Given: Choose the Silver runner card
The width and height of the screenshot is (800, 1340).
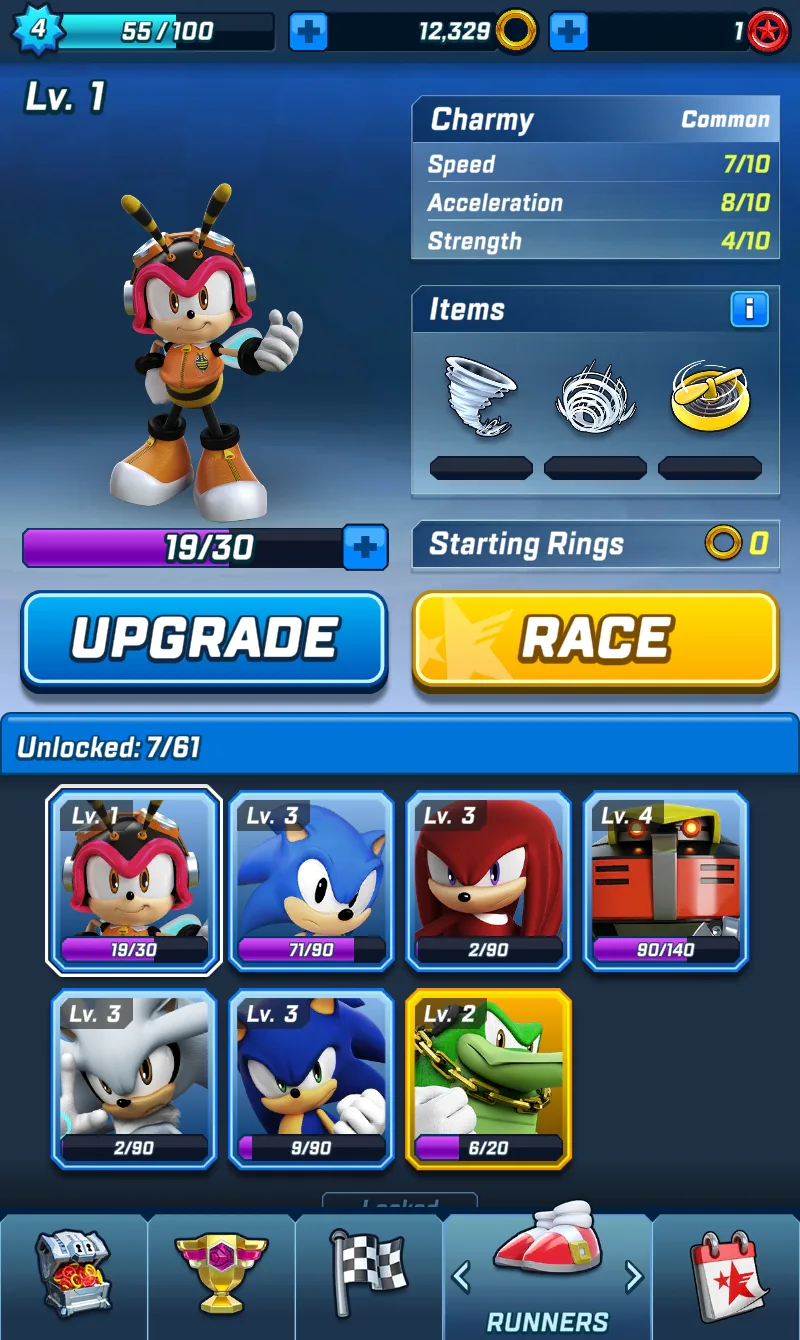Looking at the screenshot, I should point(133,1078).
